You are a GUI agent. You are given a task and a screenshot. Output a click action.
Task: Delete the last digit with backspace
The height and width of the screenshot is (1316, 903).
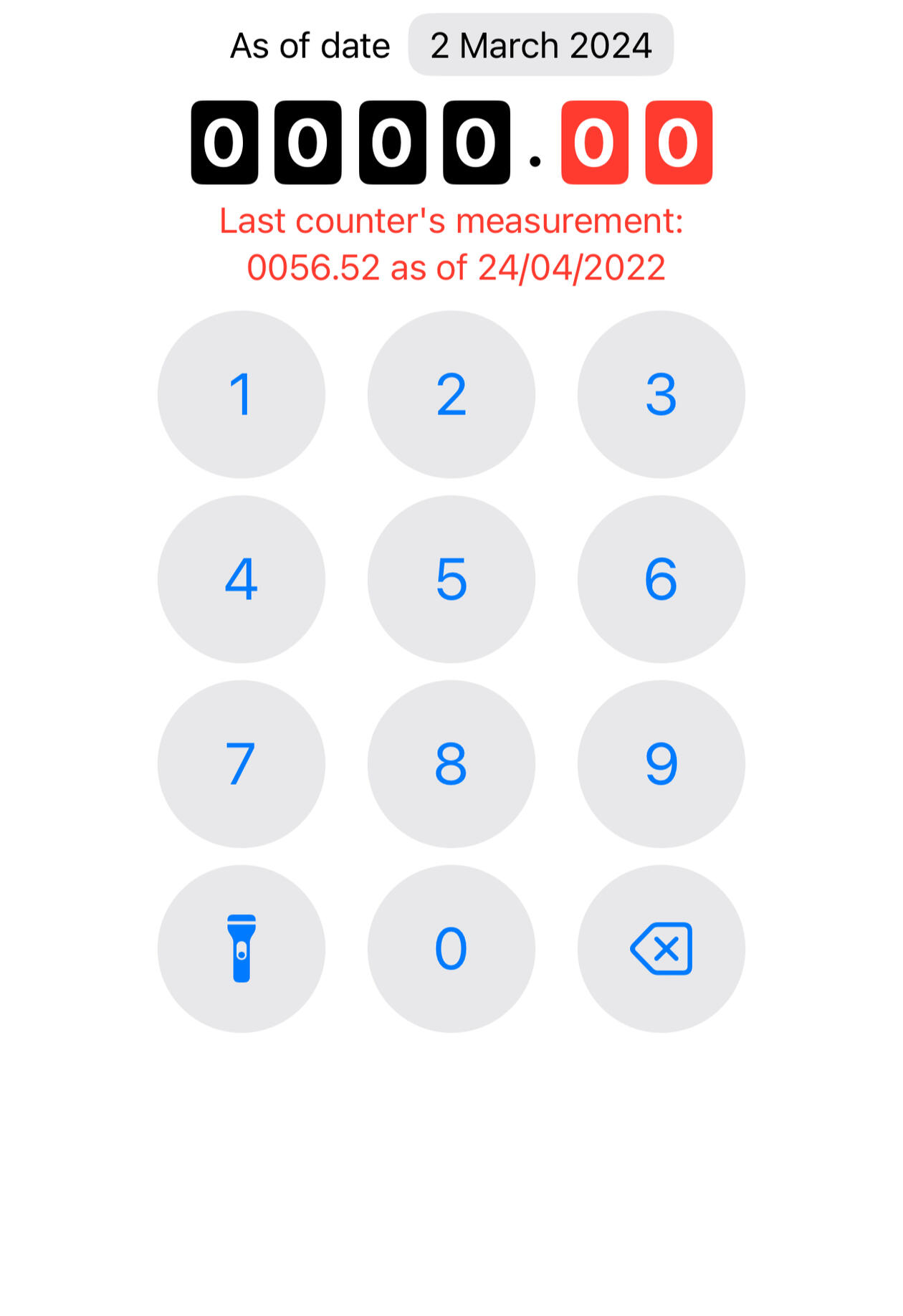pos(661,949)
